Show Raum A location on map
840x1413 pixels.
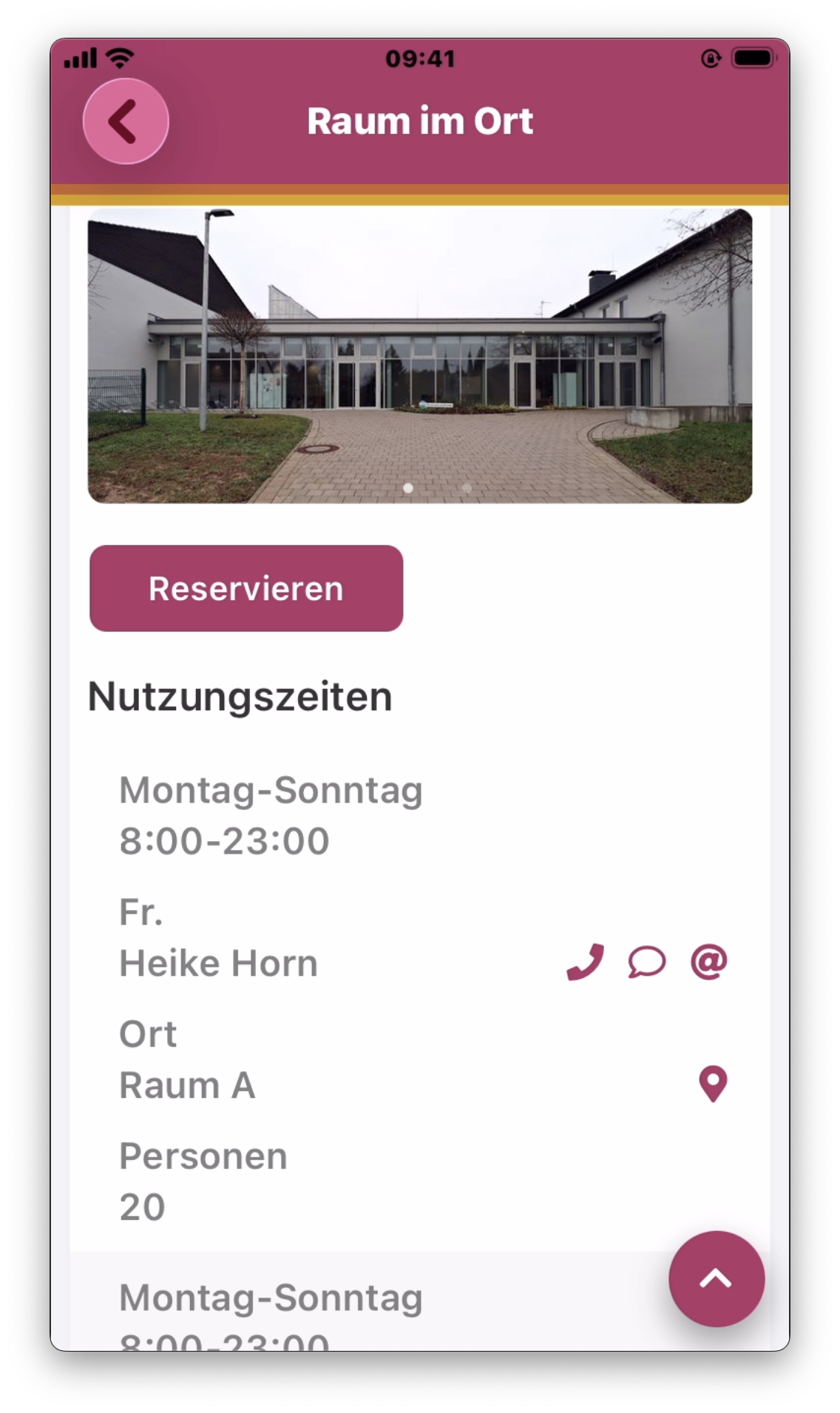[x=713, y=1084]
